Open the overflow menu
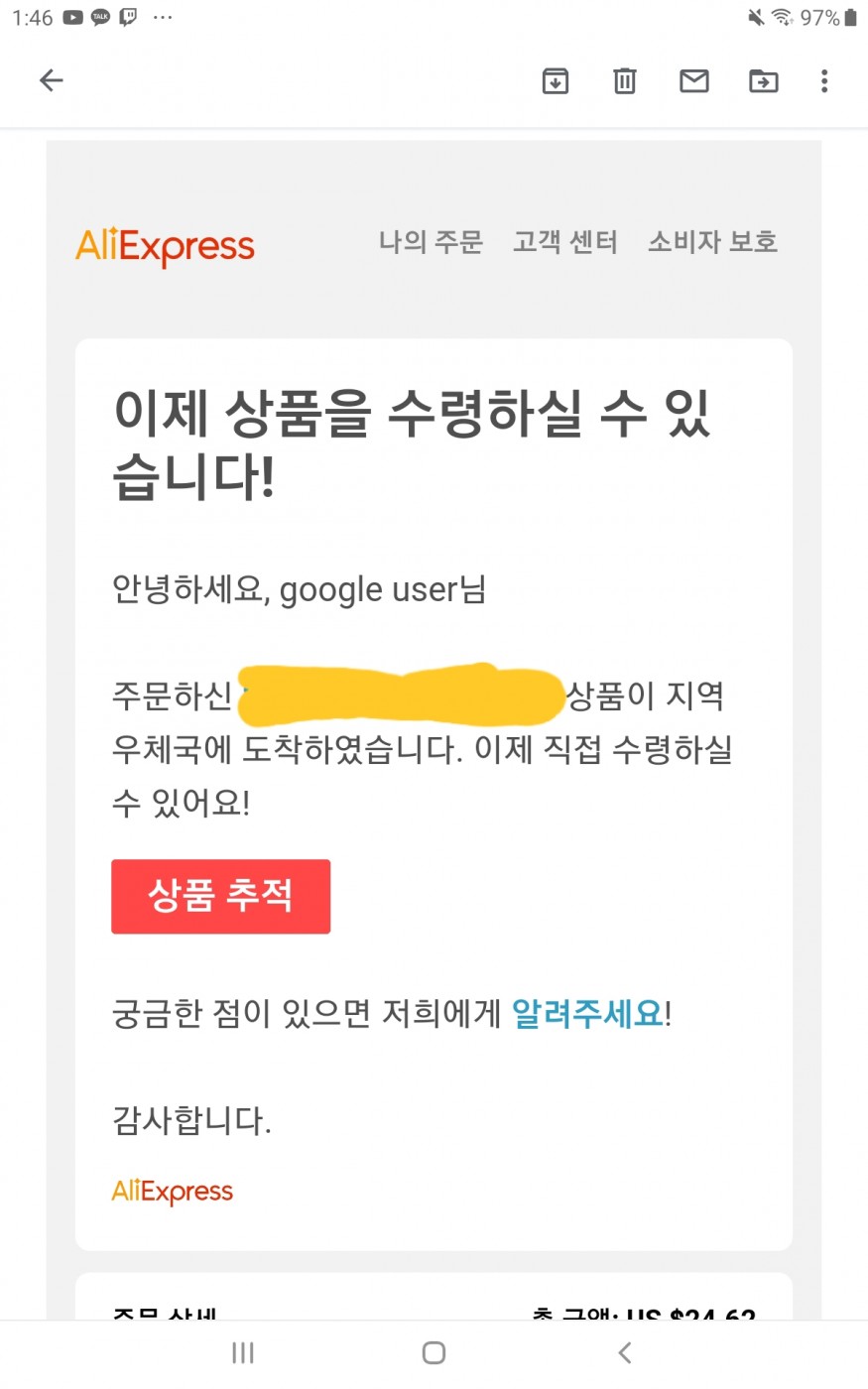Screen dimensions: 868x1389 pyautogui.click(x=823, y=80)
